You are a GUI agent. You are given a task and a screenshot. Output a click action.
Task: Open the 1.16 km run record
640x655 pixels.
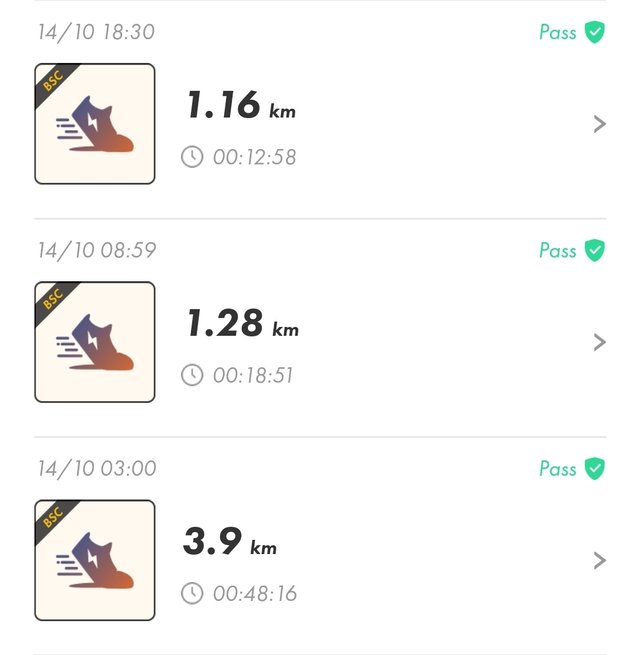599,124
